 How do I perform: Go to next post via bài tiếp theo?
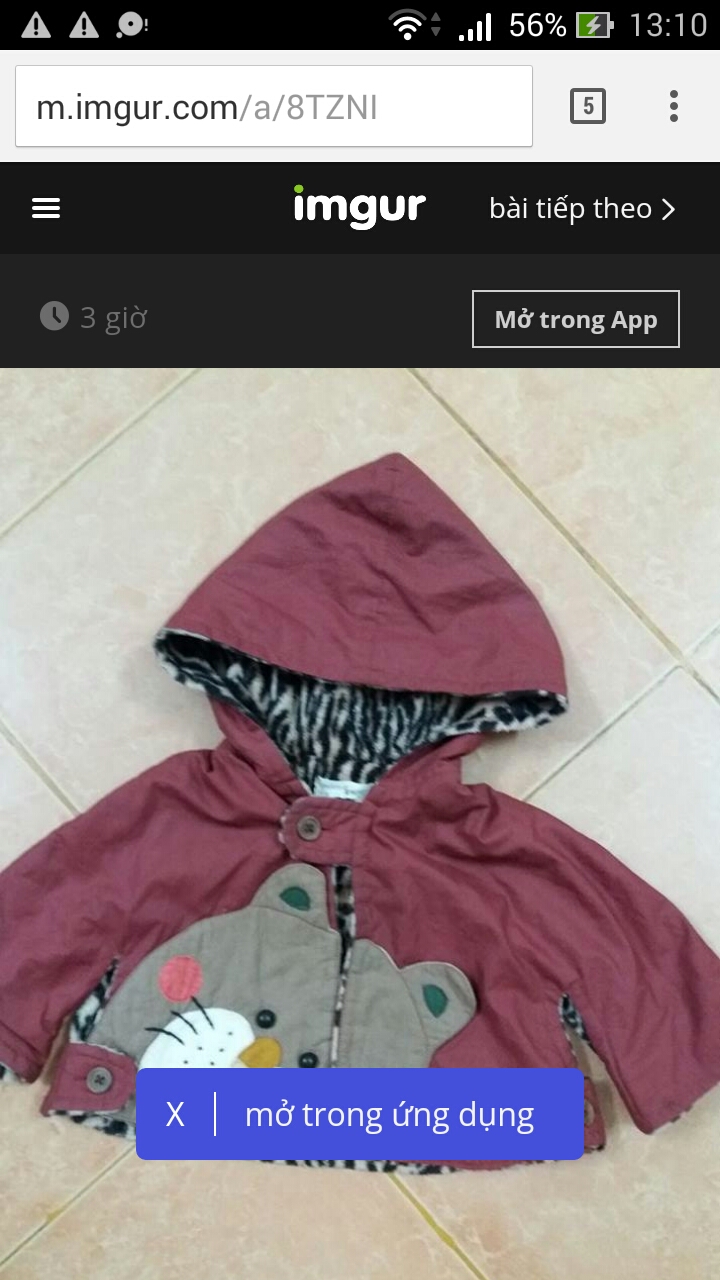pyautogui.click(x=582, y=208)
